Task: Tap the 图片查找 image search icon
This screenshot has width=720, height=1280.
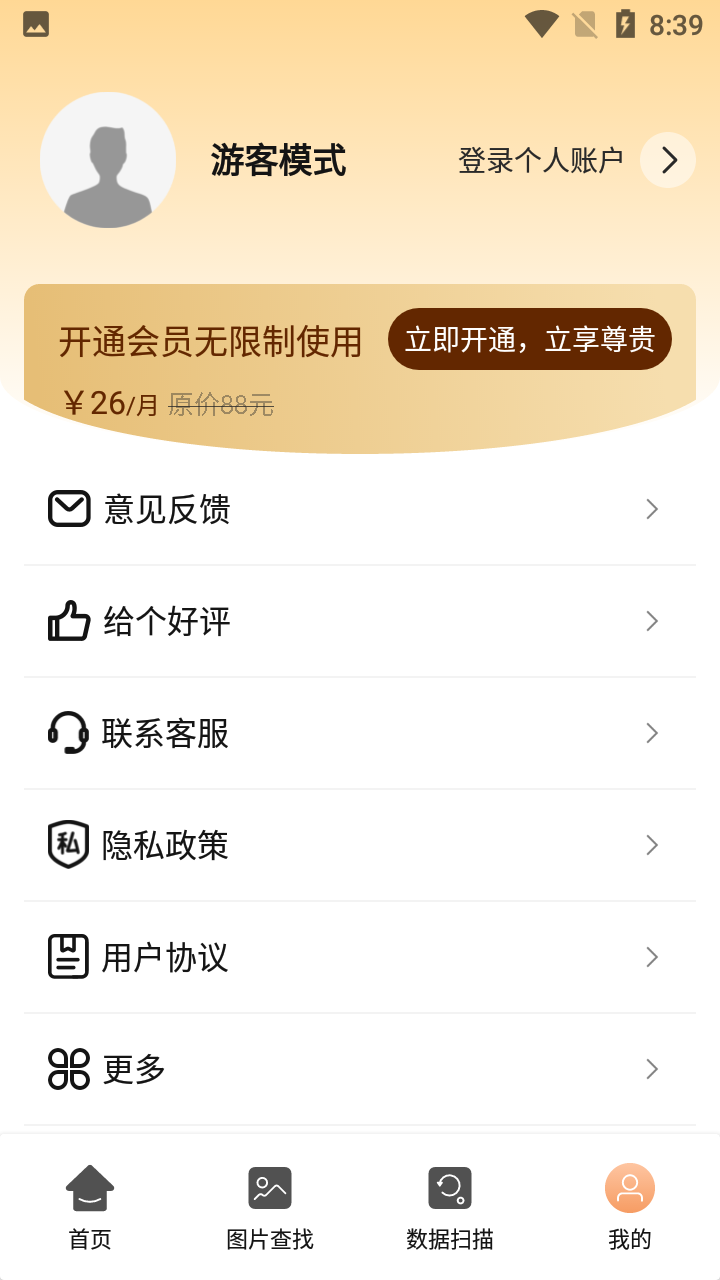Action: (269, 1187)
